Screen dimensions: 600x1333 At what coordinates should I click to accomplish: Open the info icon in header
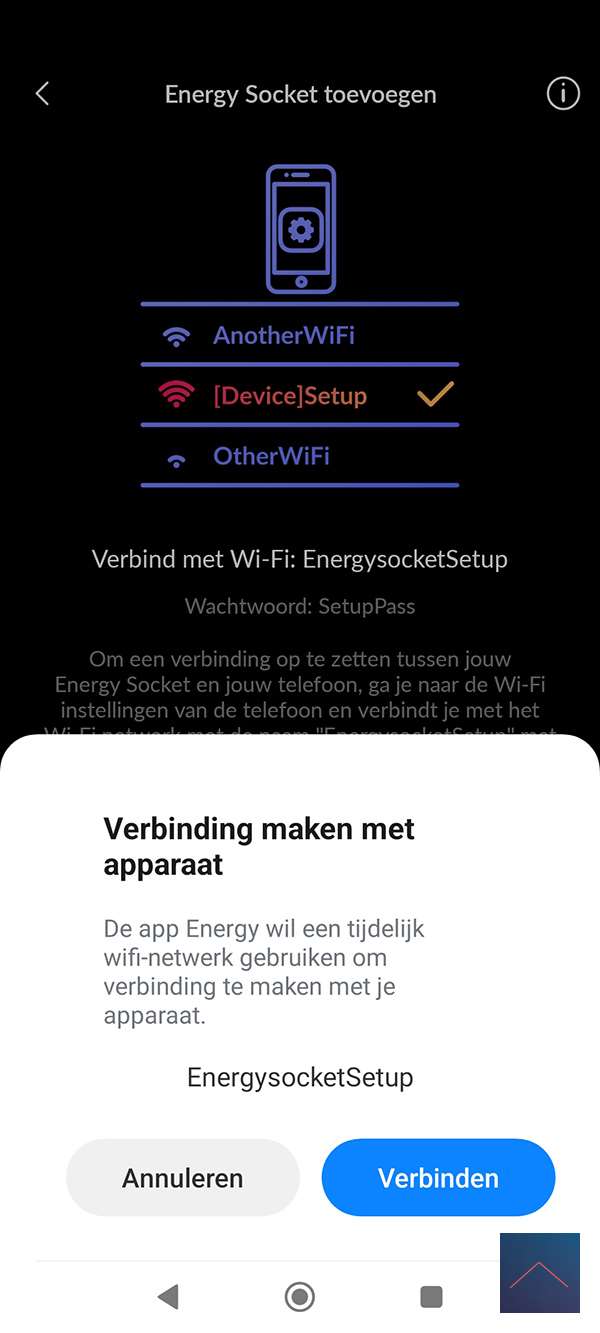pyautogui.click(x=563, y=94)
